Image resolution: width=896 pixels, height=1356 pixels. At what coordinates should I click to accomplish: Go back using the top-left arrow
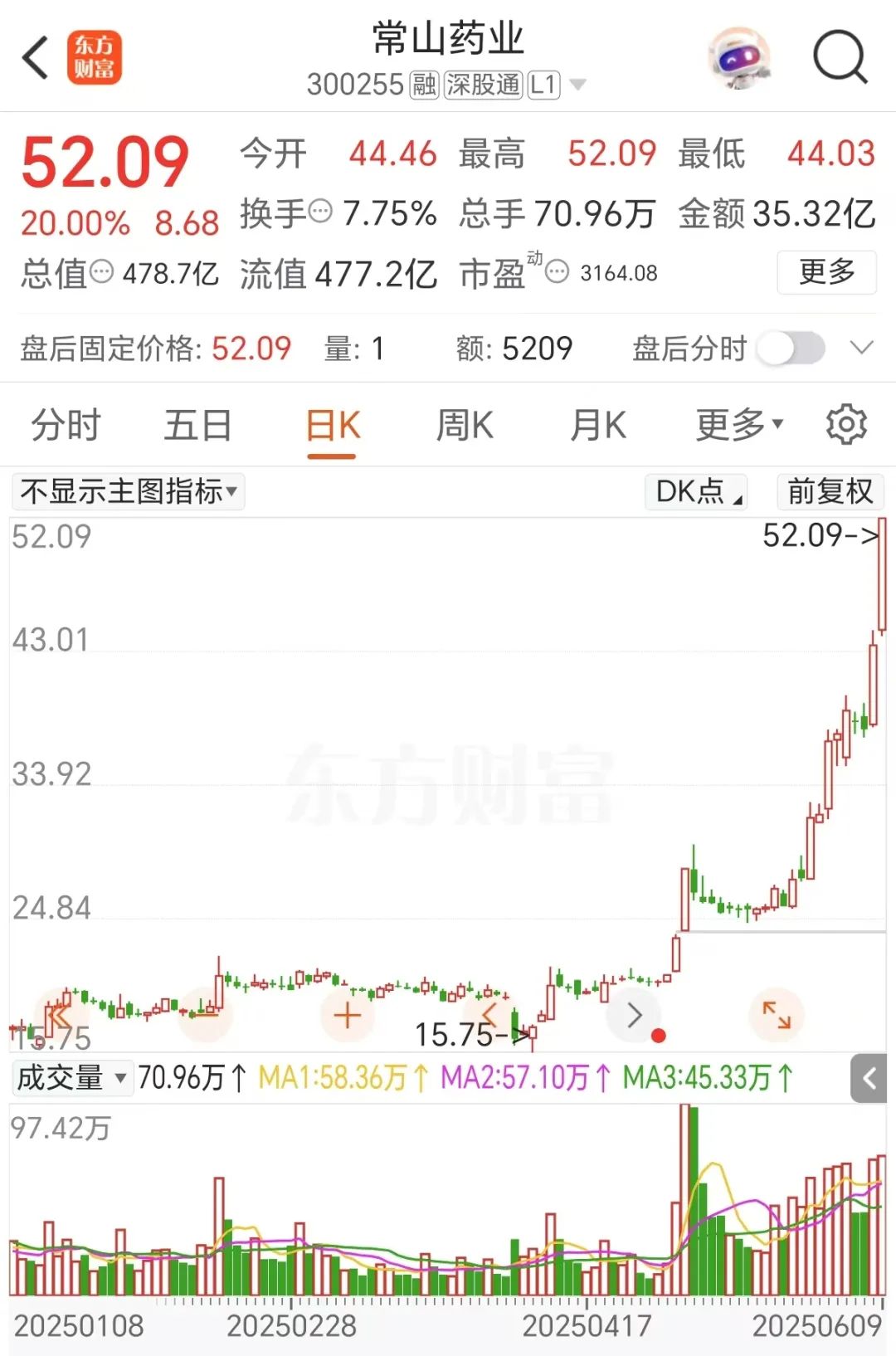click(x=36, y=58)
